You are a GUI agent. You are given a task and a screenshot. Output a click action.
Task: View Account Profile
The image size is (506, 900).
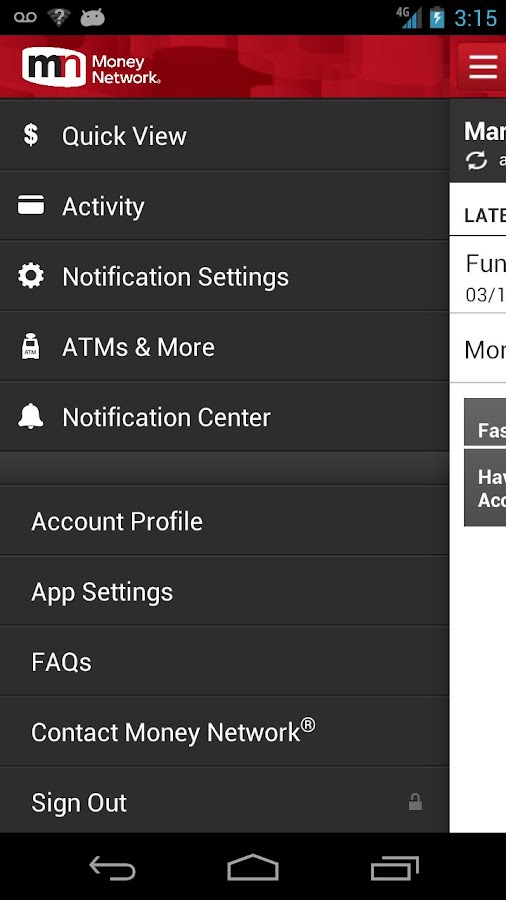[224, 521]
